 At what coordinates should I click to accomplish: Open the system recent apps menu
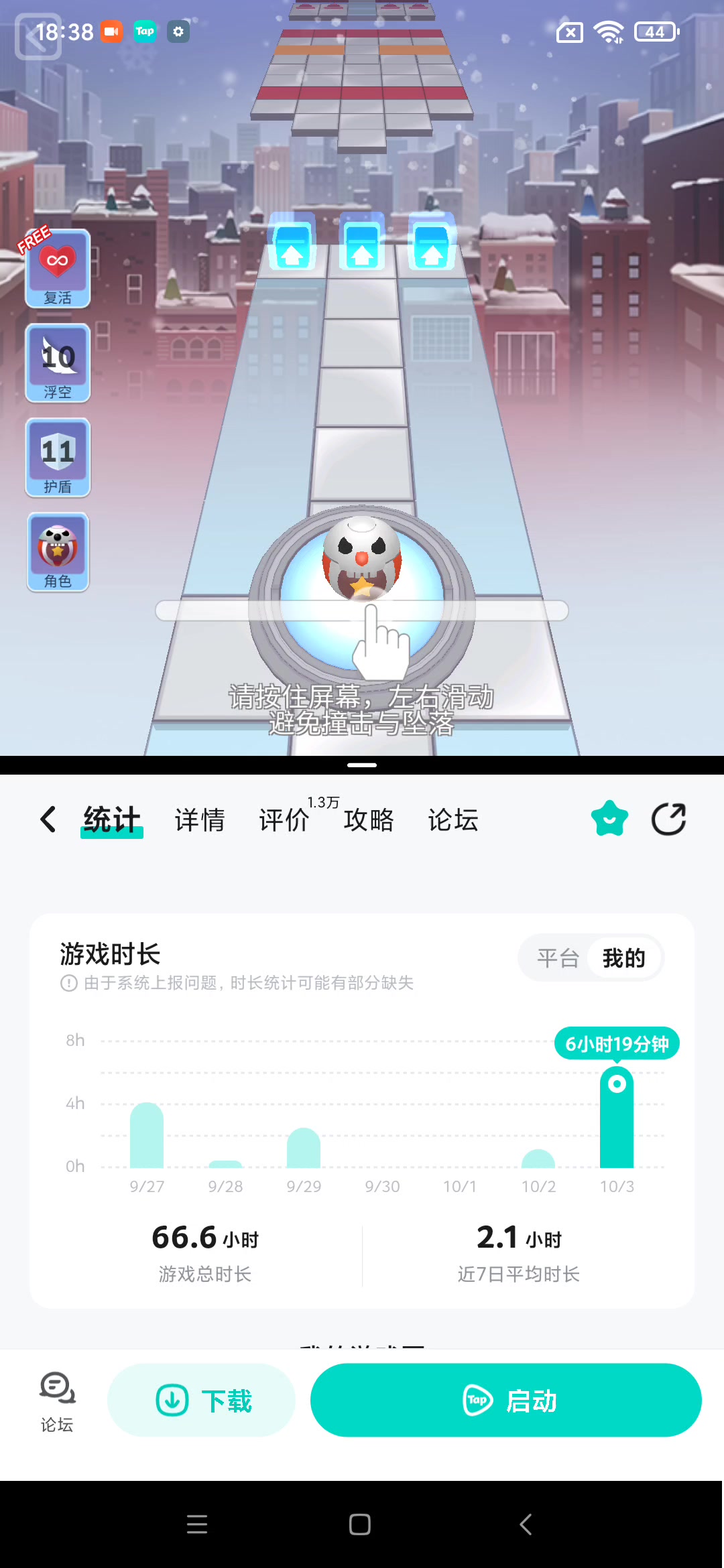pyautogui.click(x=197, y=1524)
